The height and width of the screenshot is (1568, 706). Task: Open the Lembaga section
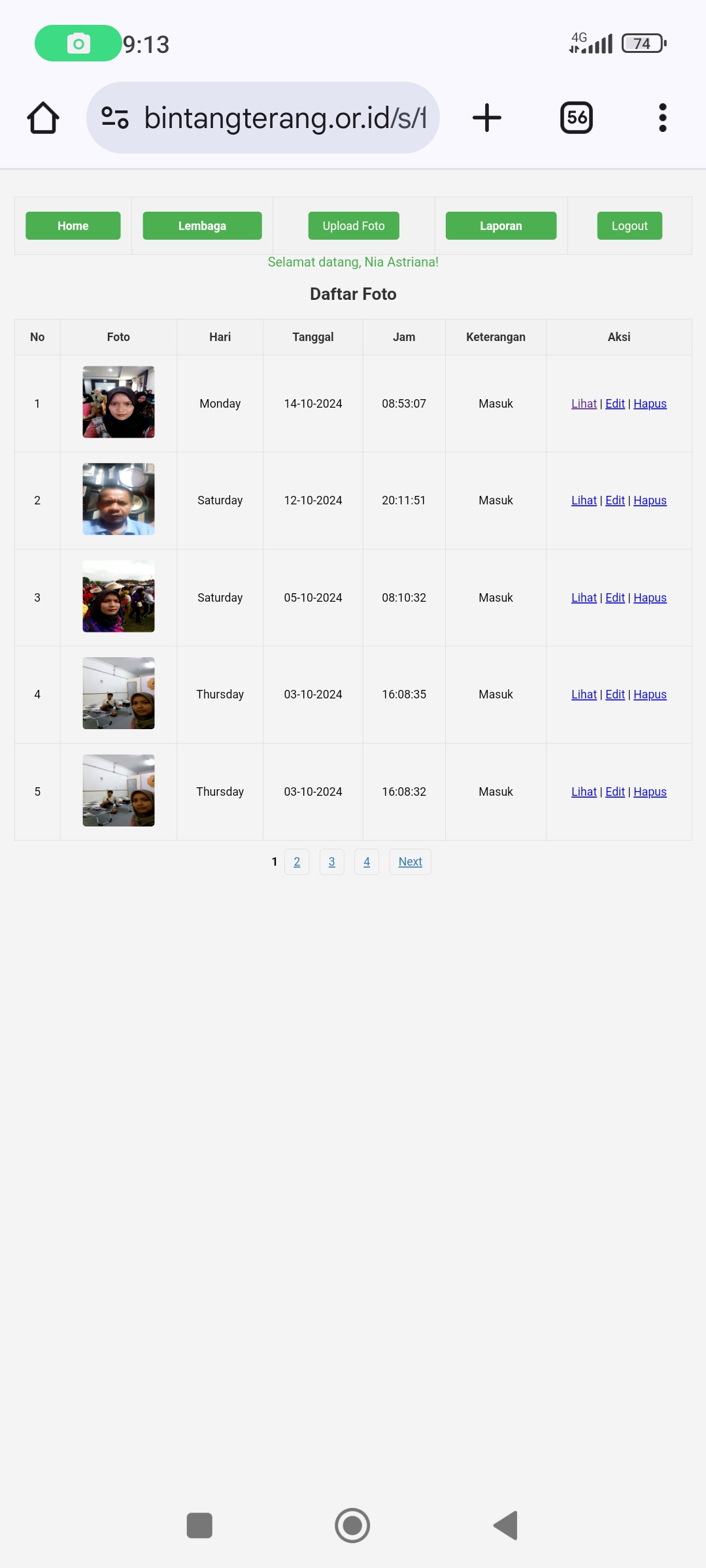click(202, 226)
